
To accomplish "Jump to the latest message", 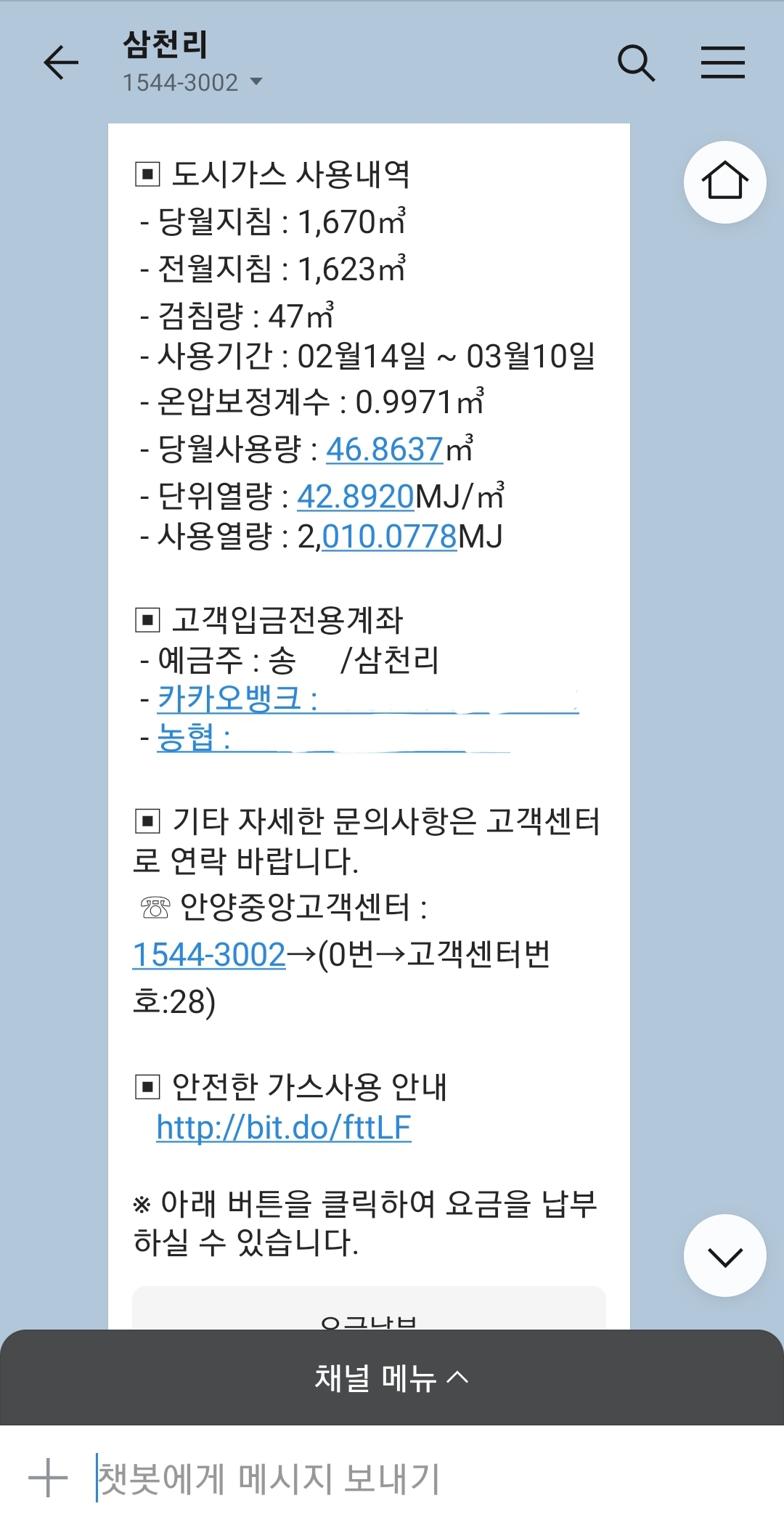I will pyautogui.click(x=724, y=1256).
